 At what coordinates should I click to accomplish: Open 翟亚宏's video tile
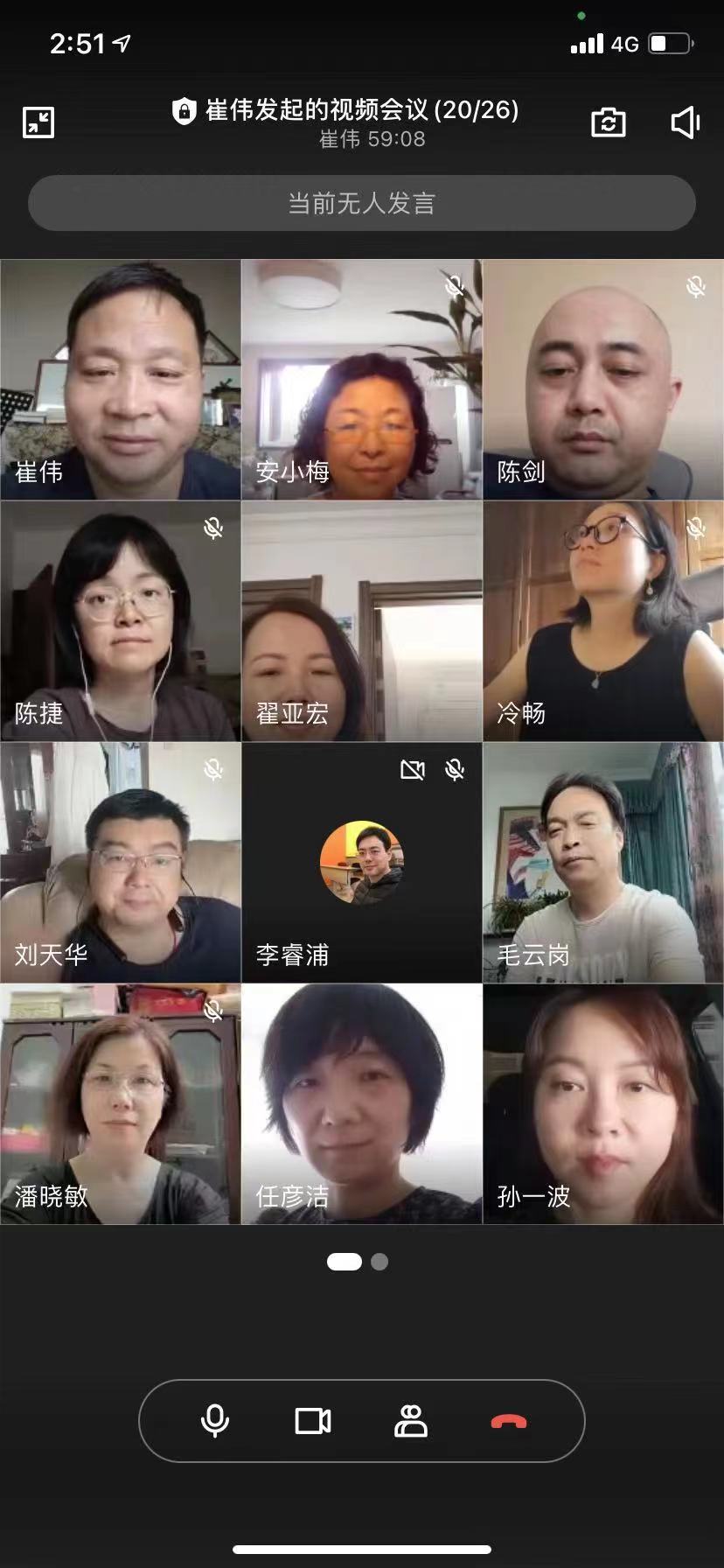coord(362,621)
